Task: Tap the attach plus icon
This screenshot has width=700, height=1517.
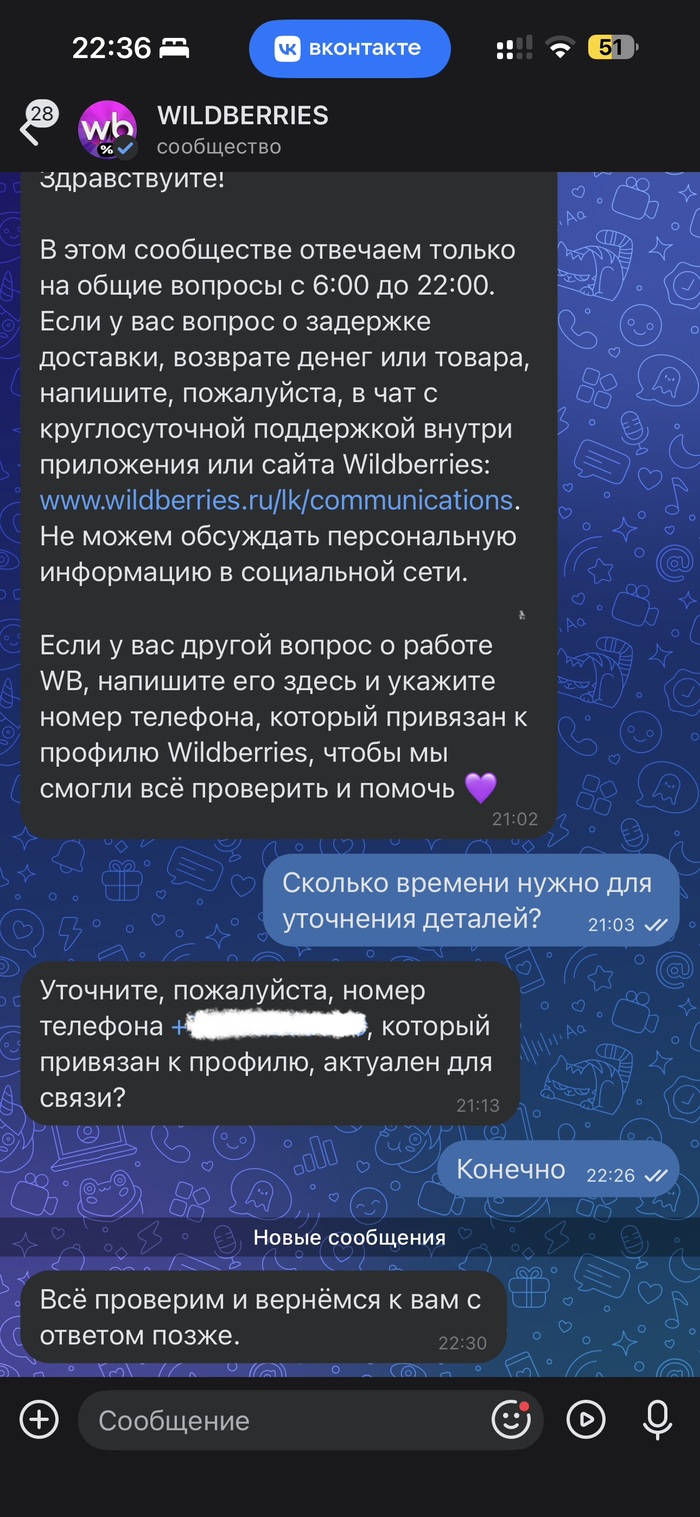Action: click(39, 1419)
